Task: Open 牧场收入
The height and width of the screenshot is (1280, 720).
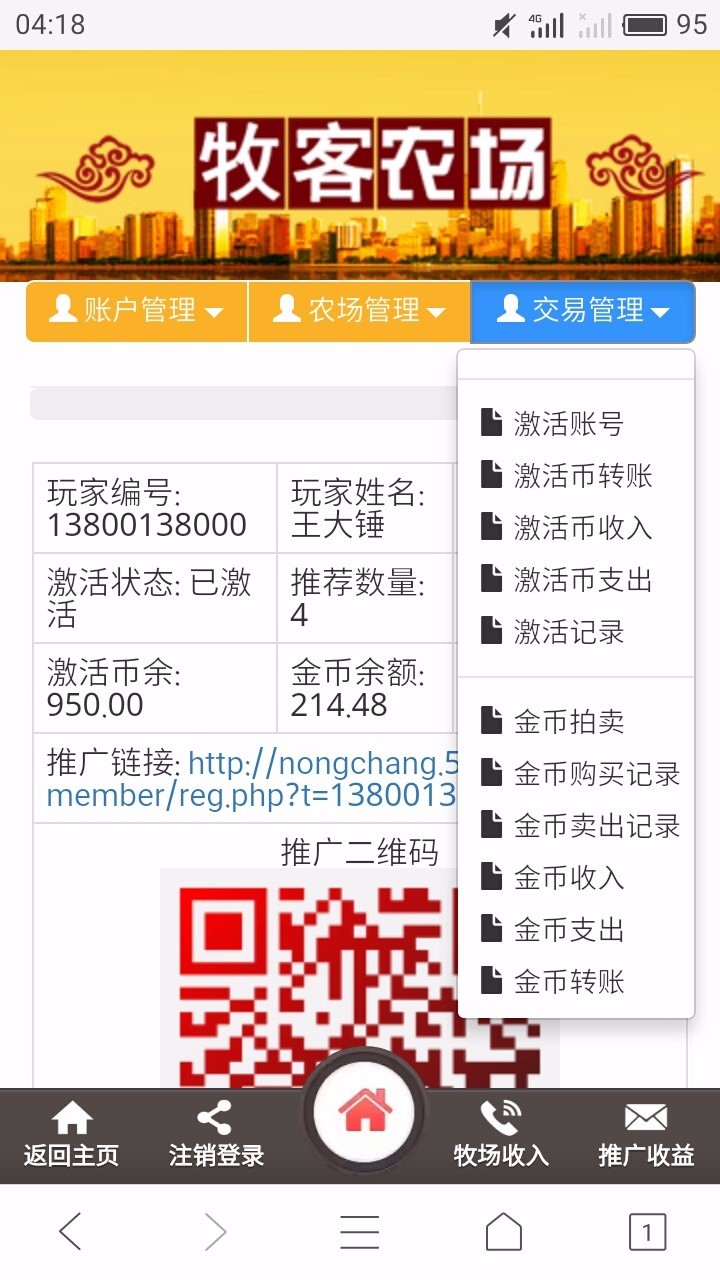Action: pos(500,1136)
